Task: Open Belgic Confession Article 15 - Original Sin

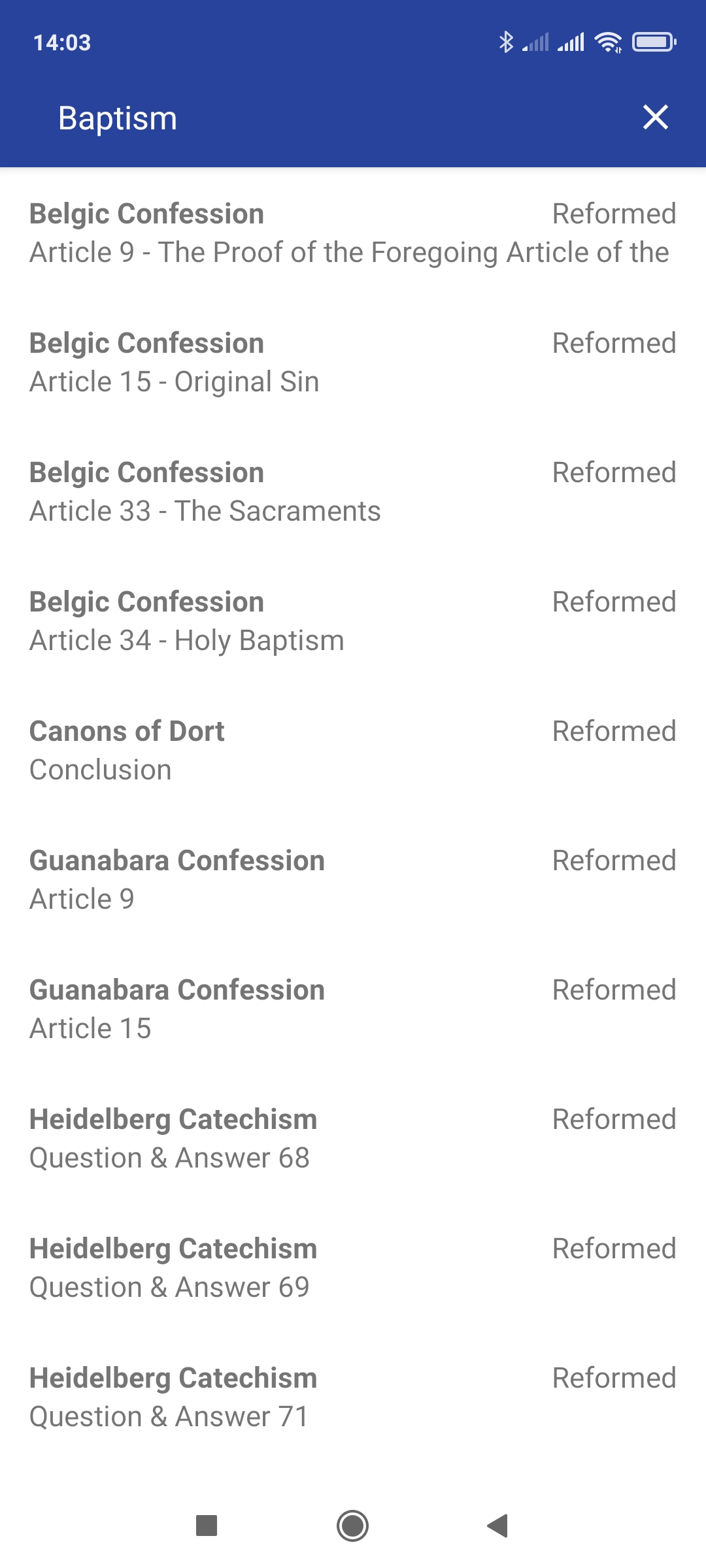Action: click(x=353, y=362)
